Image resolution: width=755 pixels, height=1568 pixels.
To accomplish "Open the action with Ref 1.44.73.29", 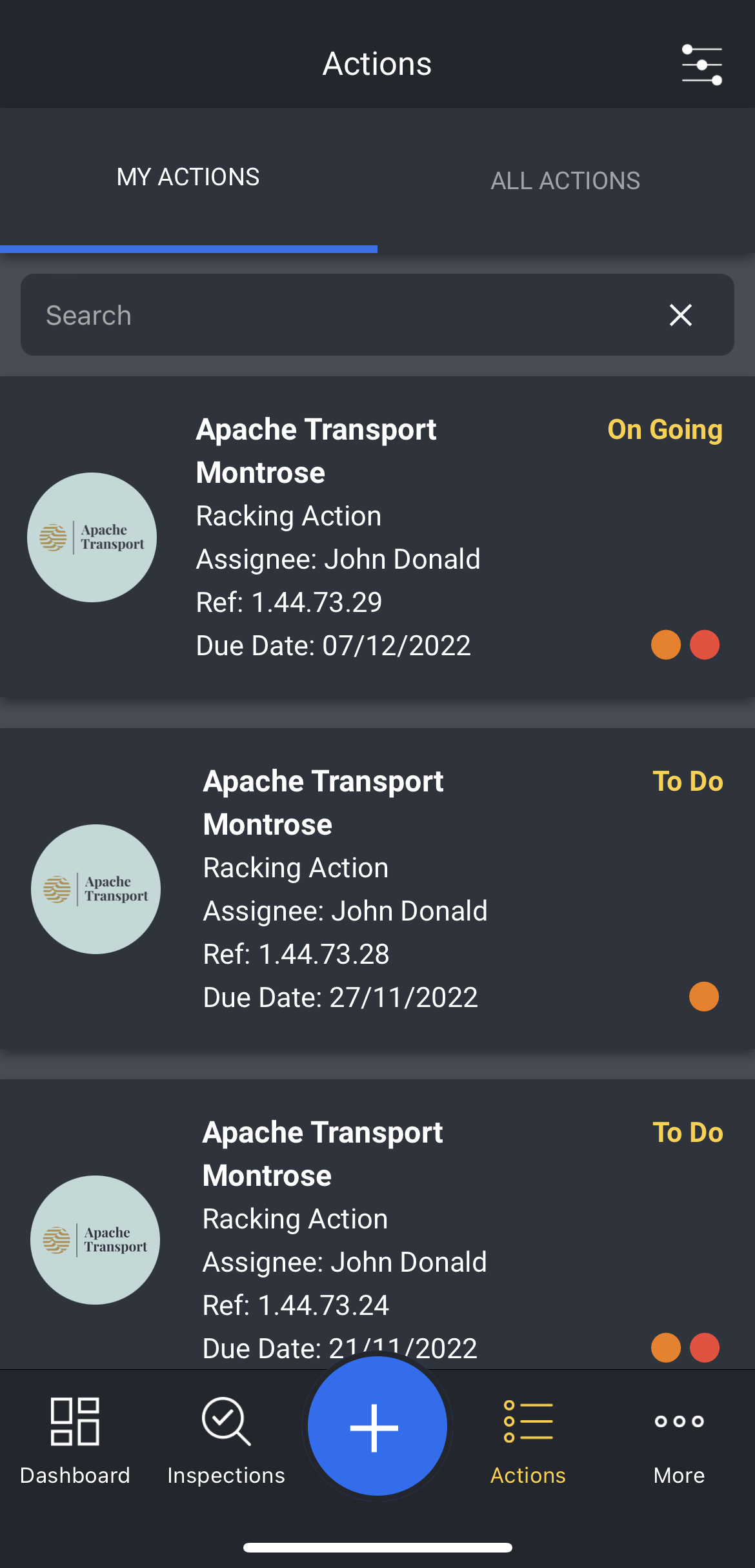I will [377, 537].
